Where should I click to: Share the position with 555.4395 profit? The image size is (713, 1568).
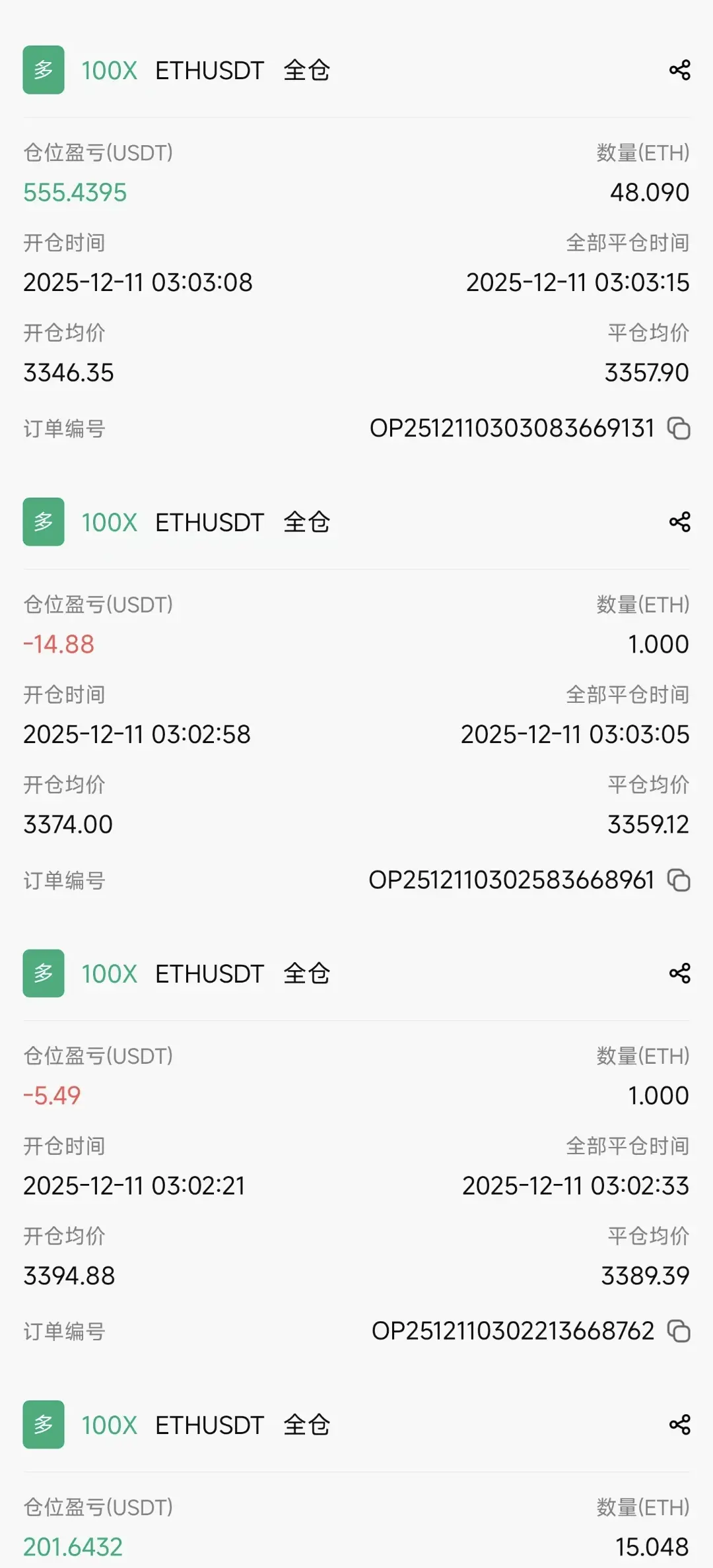coord(679,70)
